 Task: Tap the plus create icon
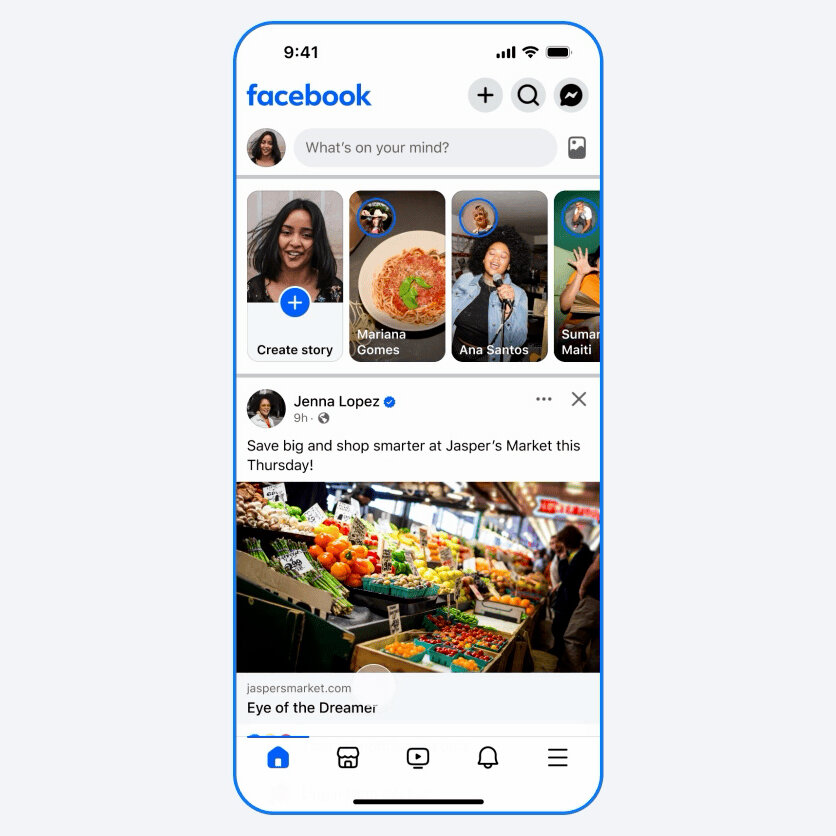[485, 96]
